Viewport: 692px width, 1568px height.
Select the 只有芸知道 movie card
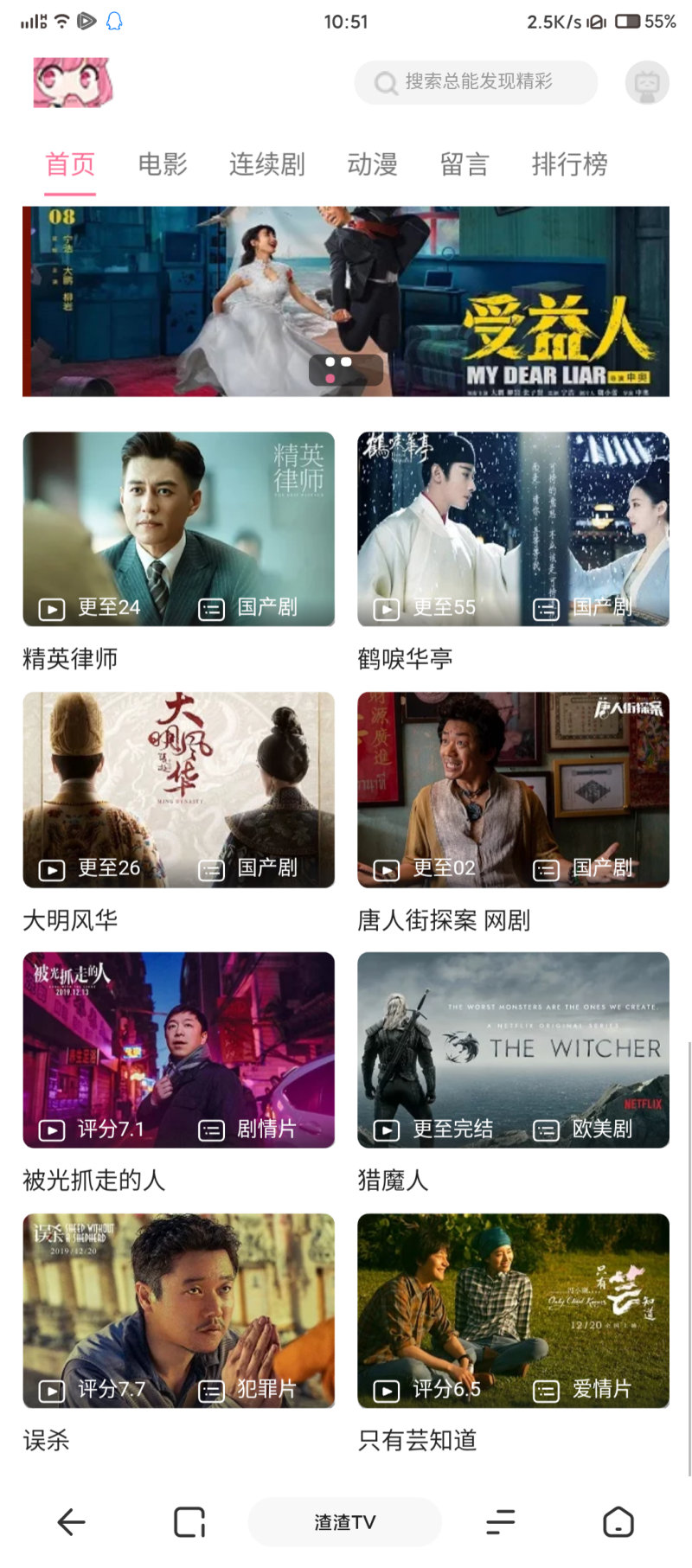click(513, 1310)
